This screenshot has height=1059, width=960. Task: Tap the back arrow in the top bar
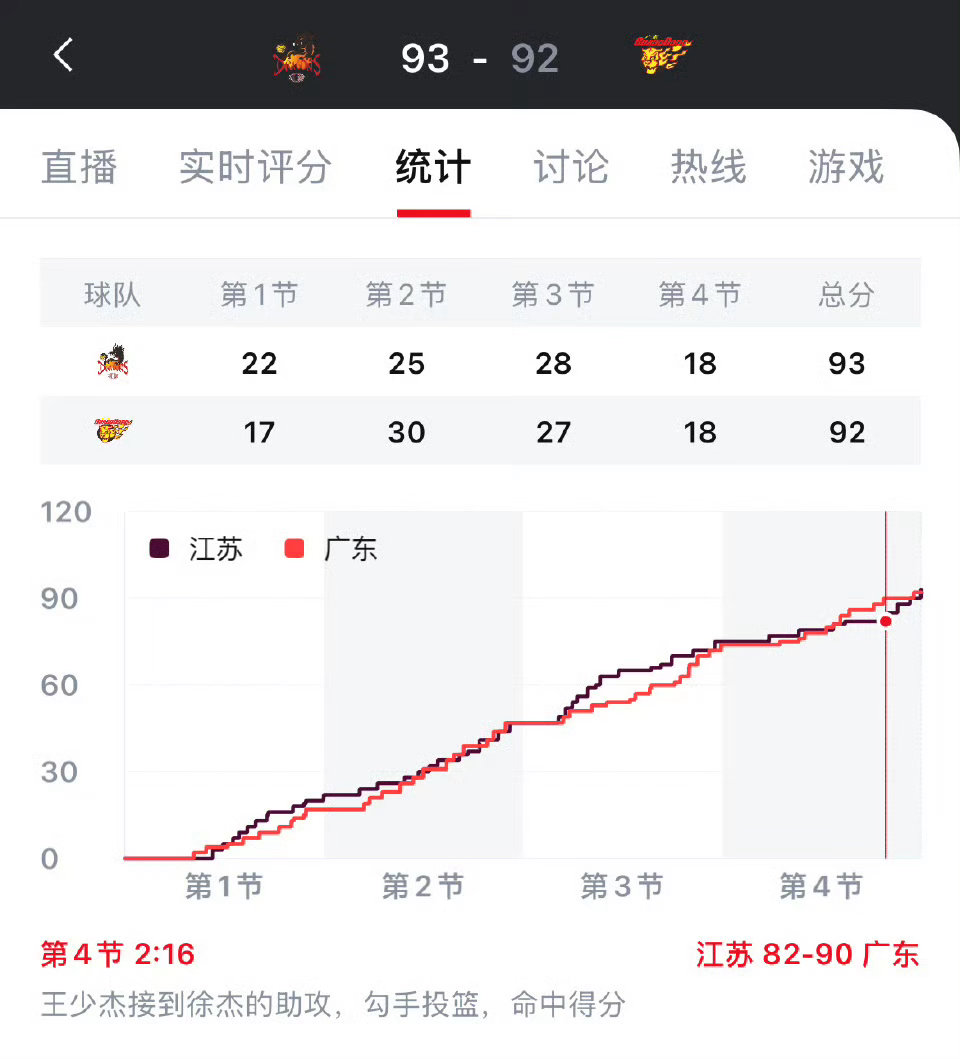[63, 57]
